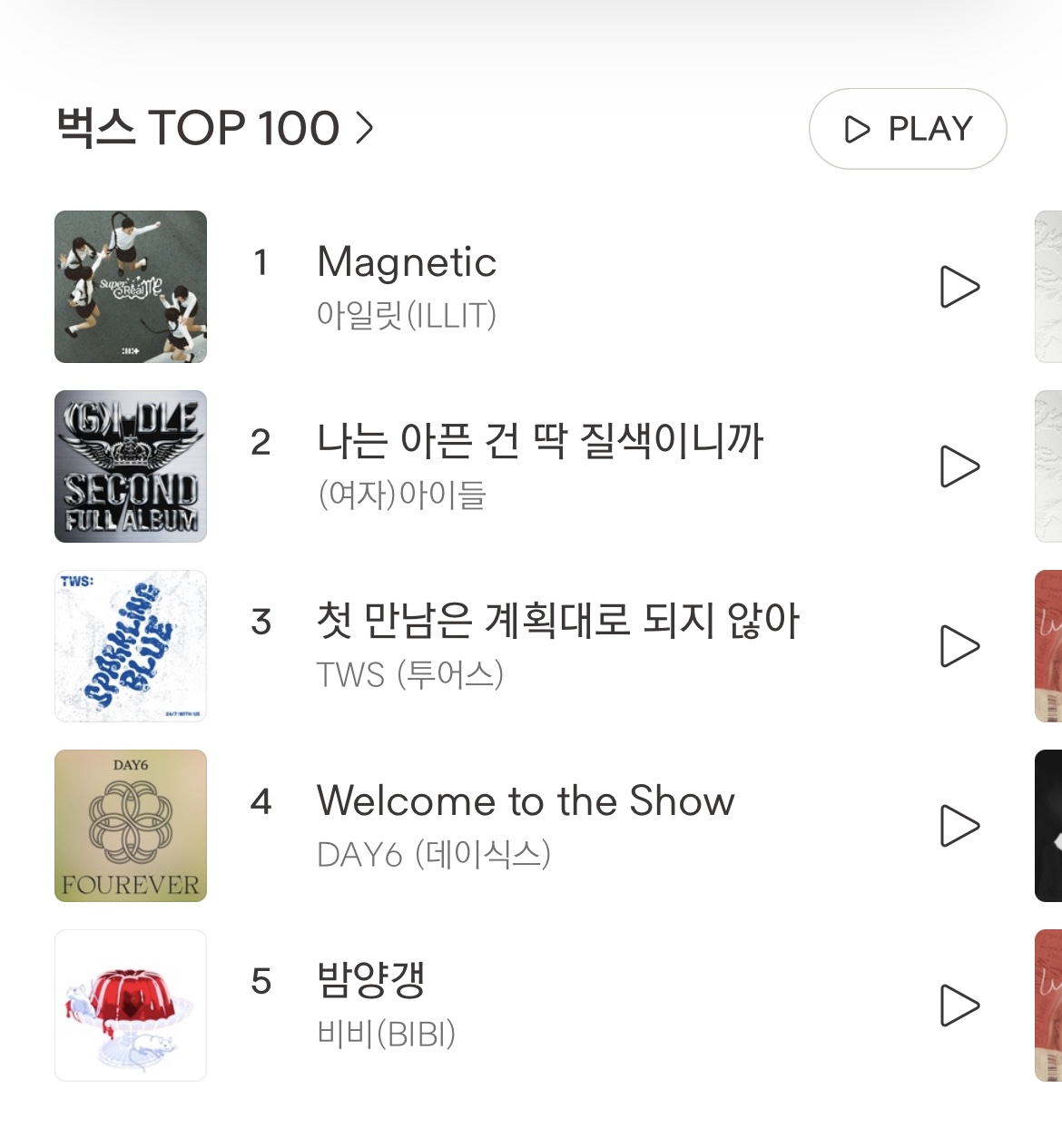Tap the red jelly 밤양갱 album cover

(131, 1006)
